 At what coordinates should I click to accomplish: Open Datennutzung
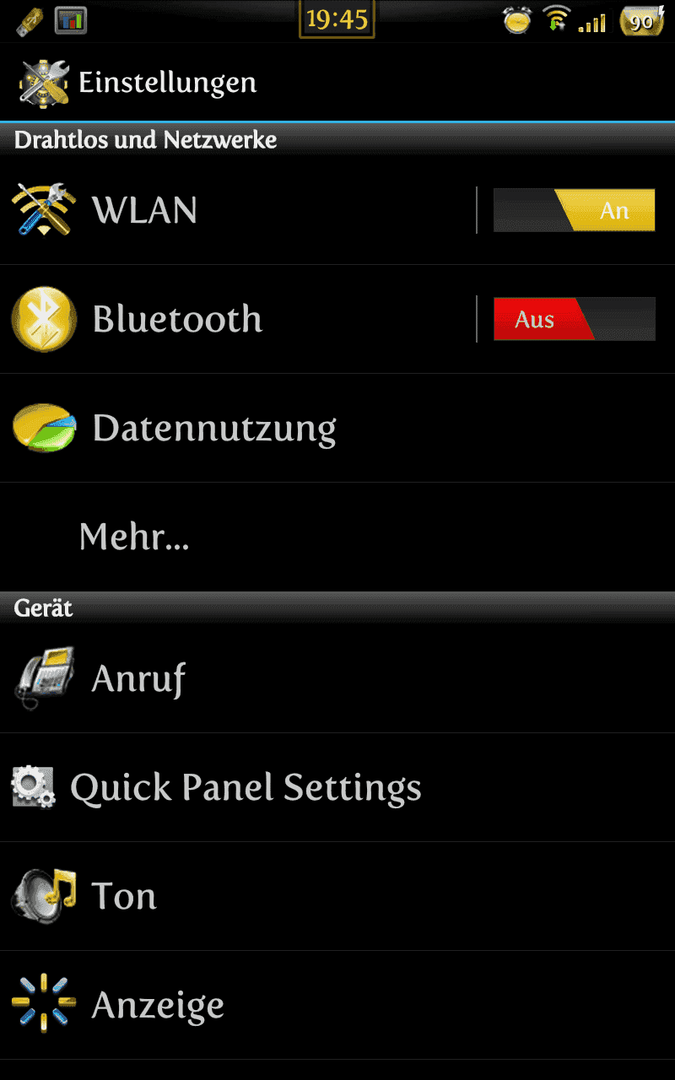click(x=214, y=428)
